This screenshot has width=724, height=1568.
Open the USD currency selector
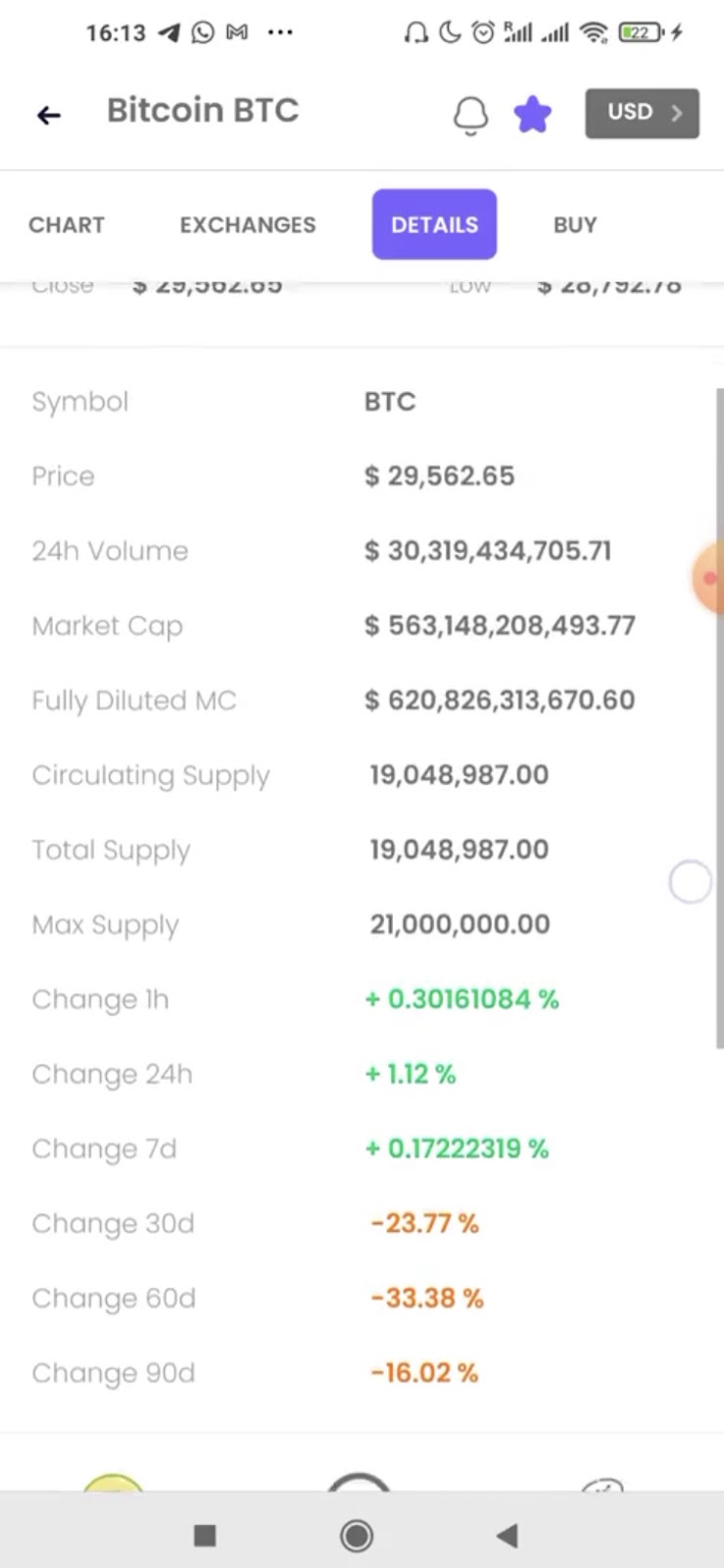pos(642,113)
